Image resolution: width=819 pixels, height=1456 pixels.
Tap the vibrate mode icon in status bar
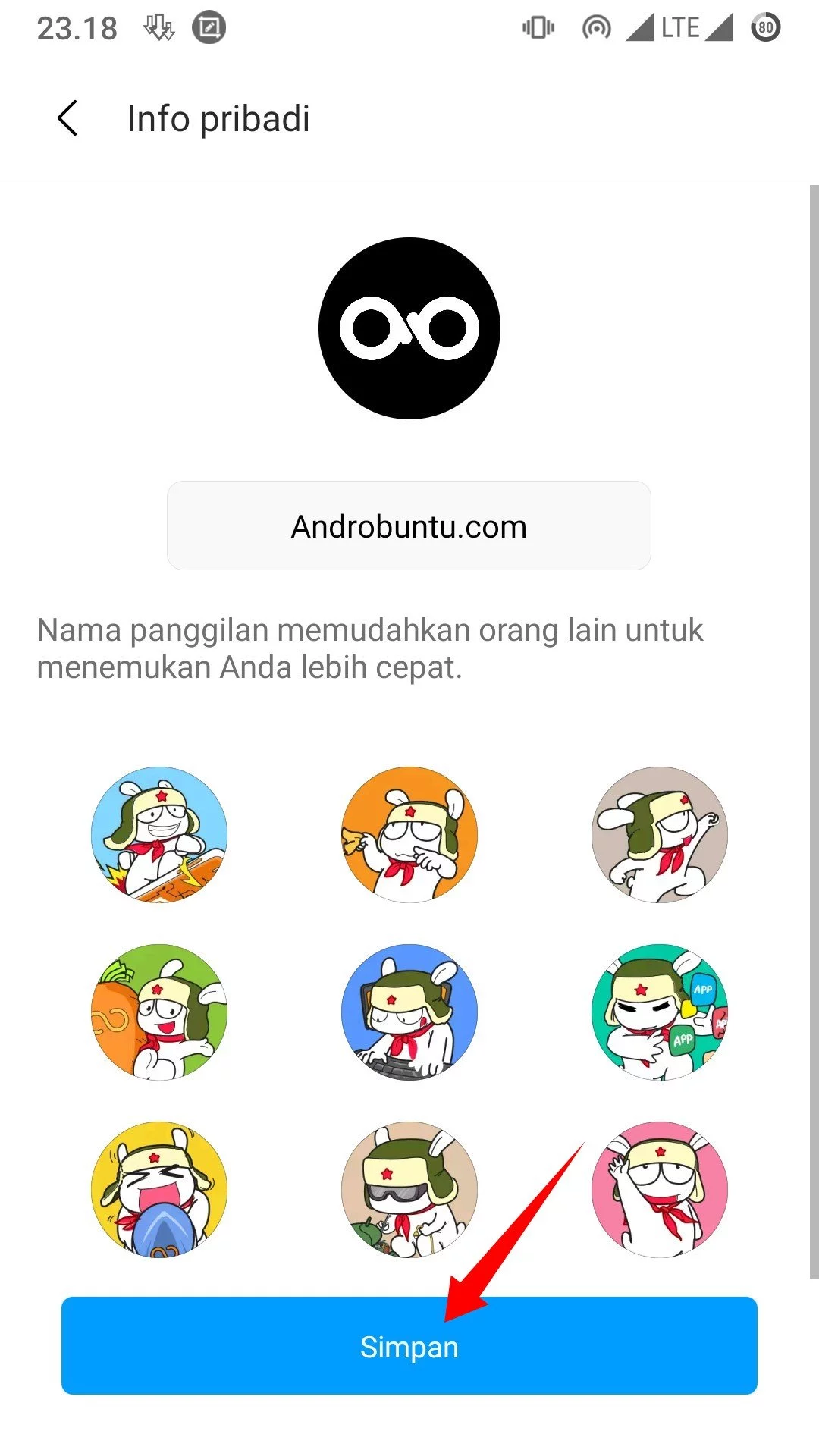tap(538, 27)
